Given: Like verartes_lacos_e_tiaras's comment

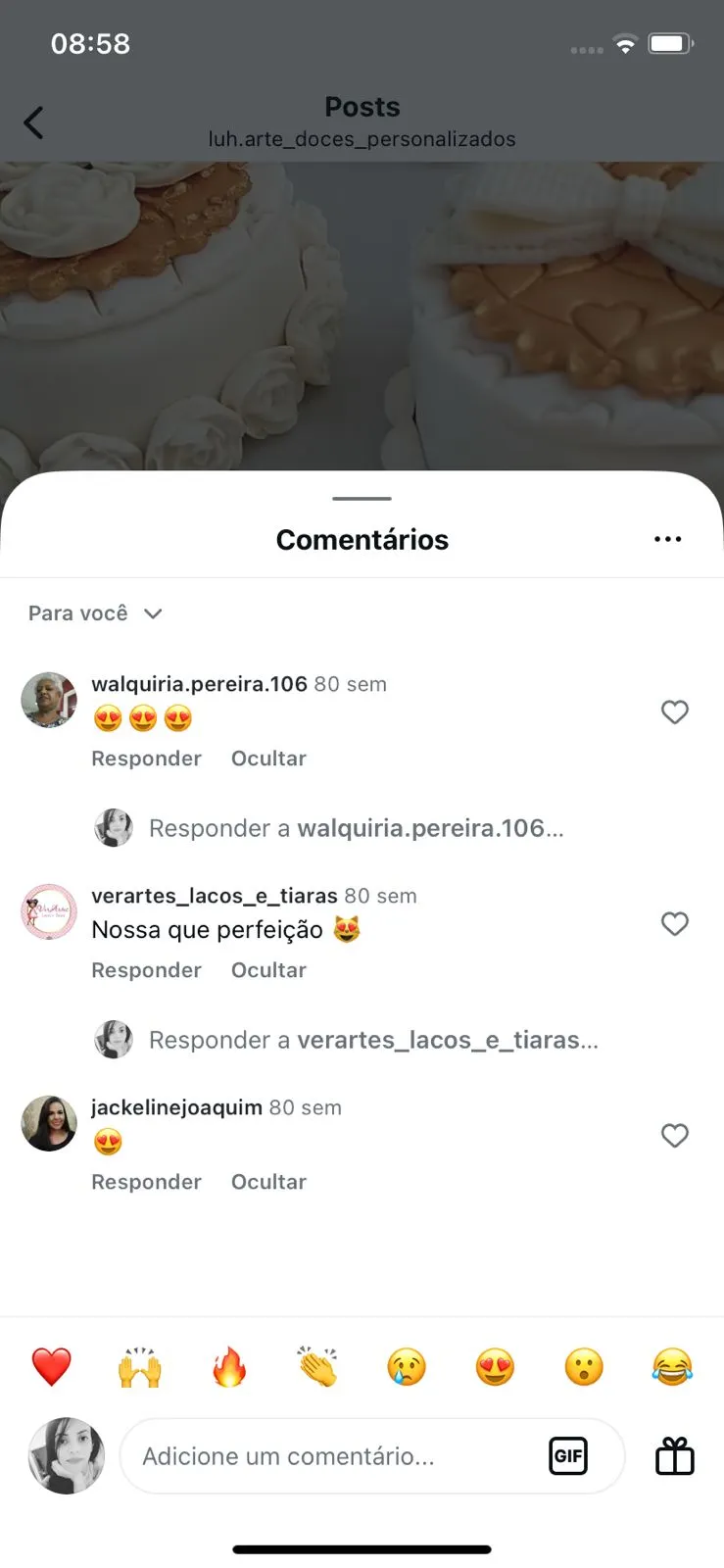Looking at the screenshot, I should [x=674, y=924].
